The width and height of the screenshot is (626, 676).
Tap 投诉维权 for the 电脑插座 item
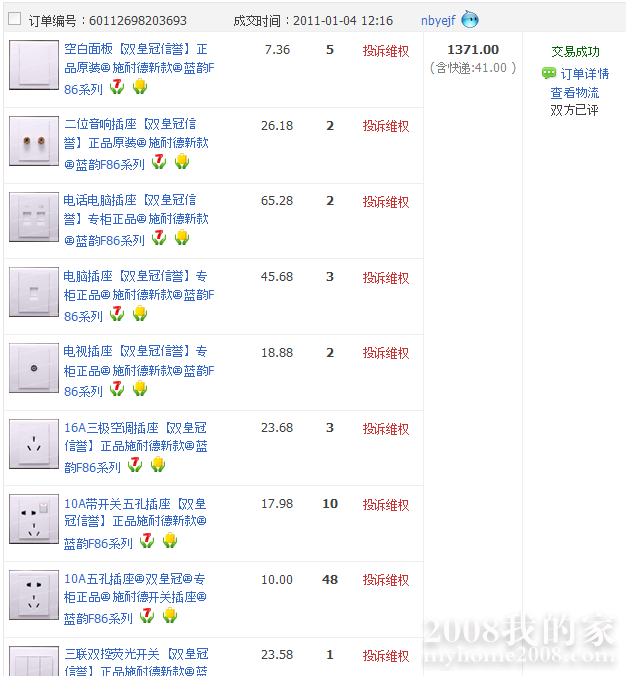coord(385,277)
